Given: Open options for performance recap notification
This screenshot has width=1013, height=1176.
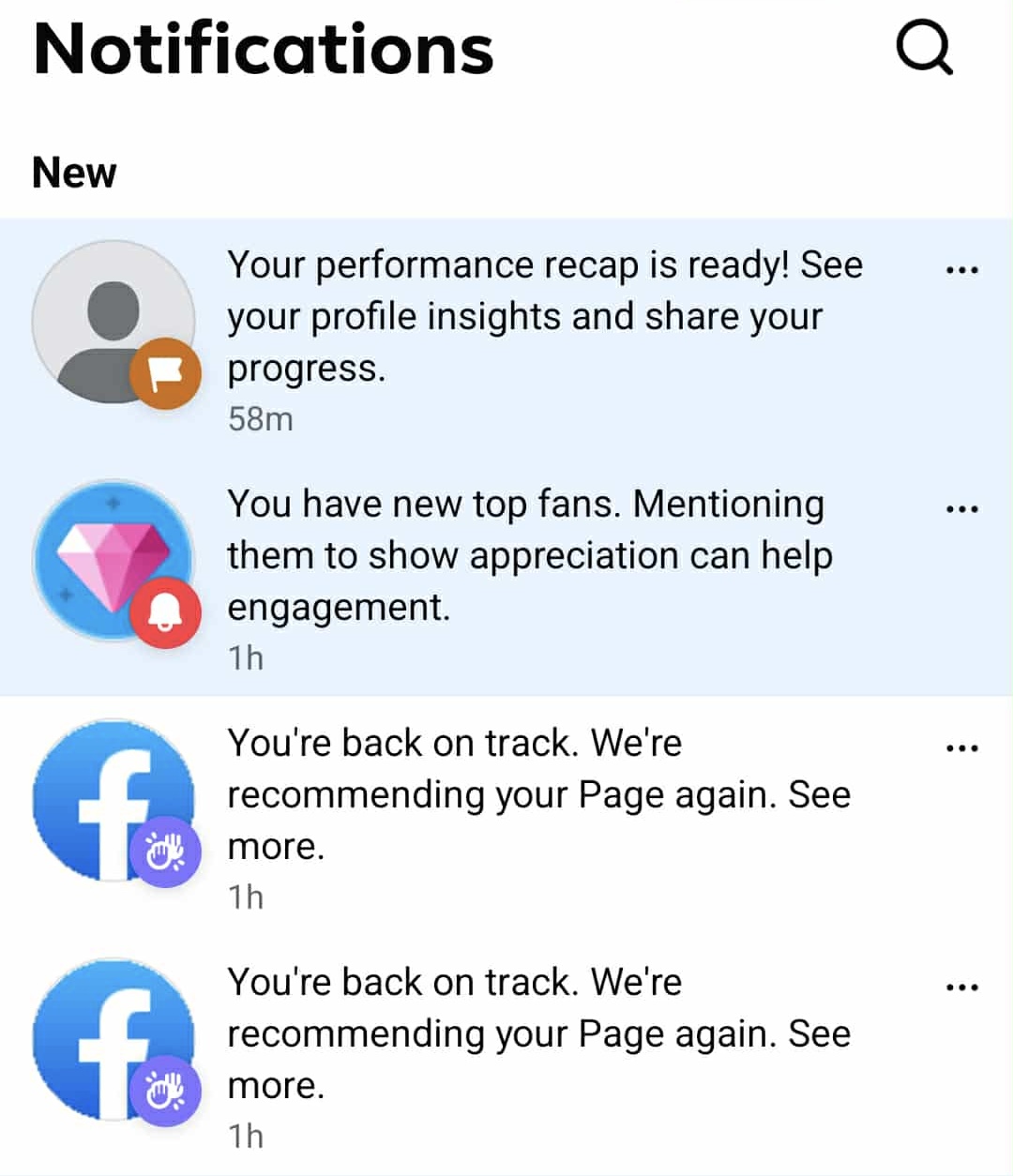Looking at the screenshot, I should (x=961, y=270).
